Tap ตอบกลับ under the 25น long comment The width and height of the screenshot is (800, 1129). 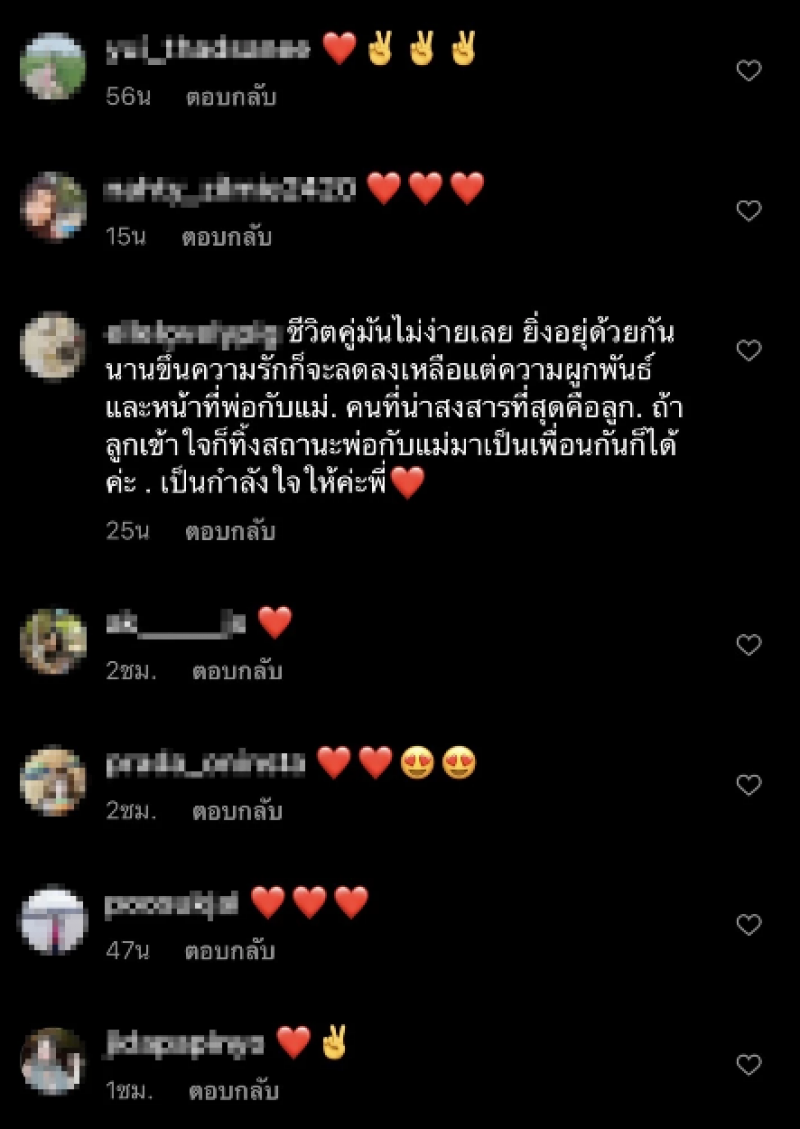point(230,532)
